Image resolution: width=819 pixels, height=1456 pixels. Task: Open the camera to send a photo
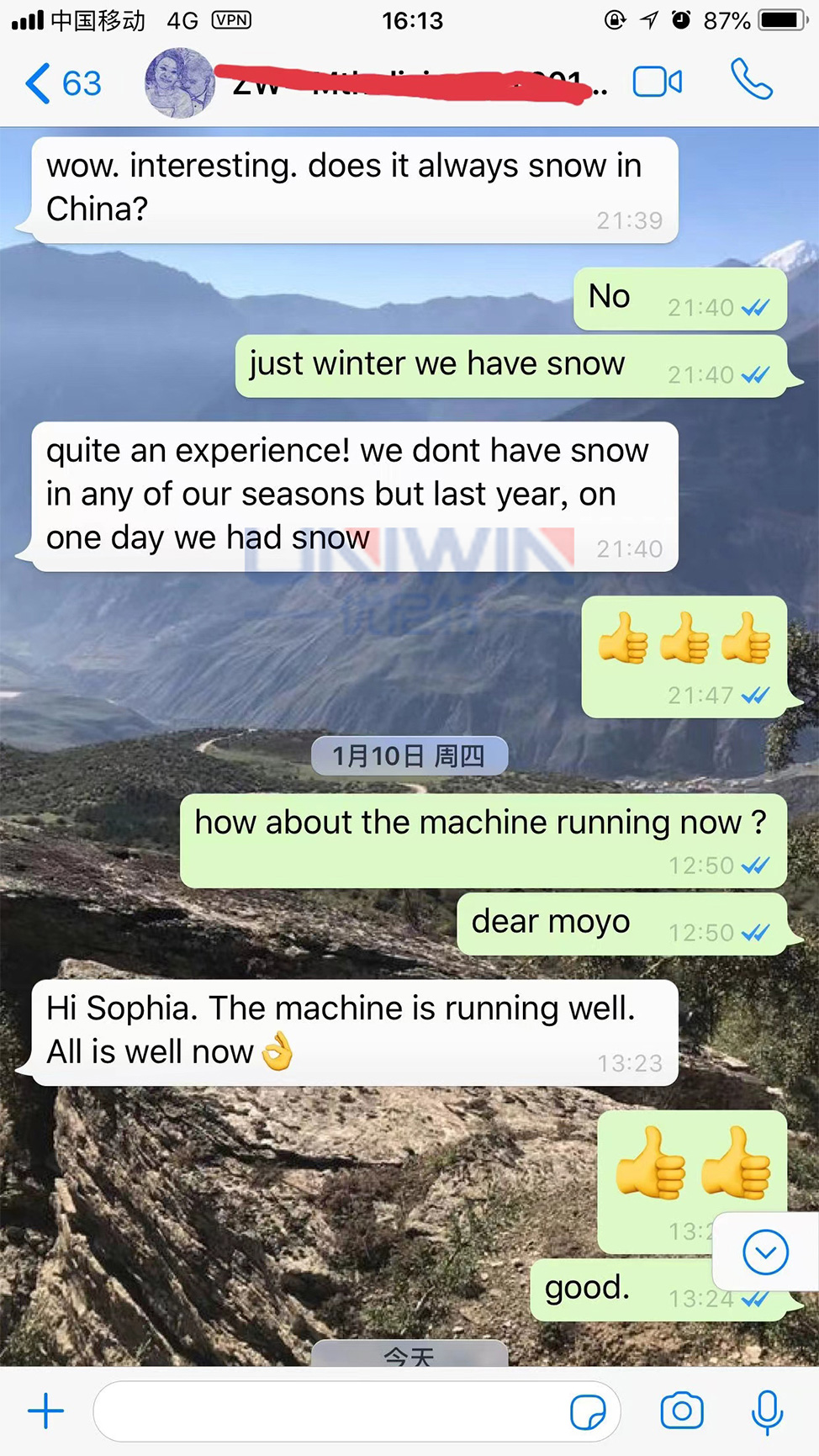(681, 1411)
